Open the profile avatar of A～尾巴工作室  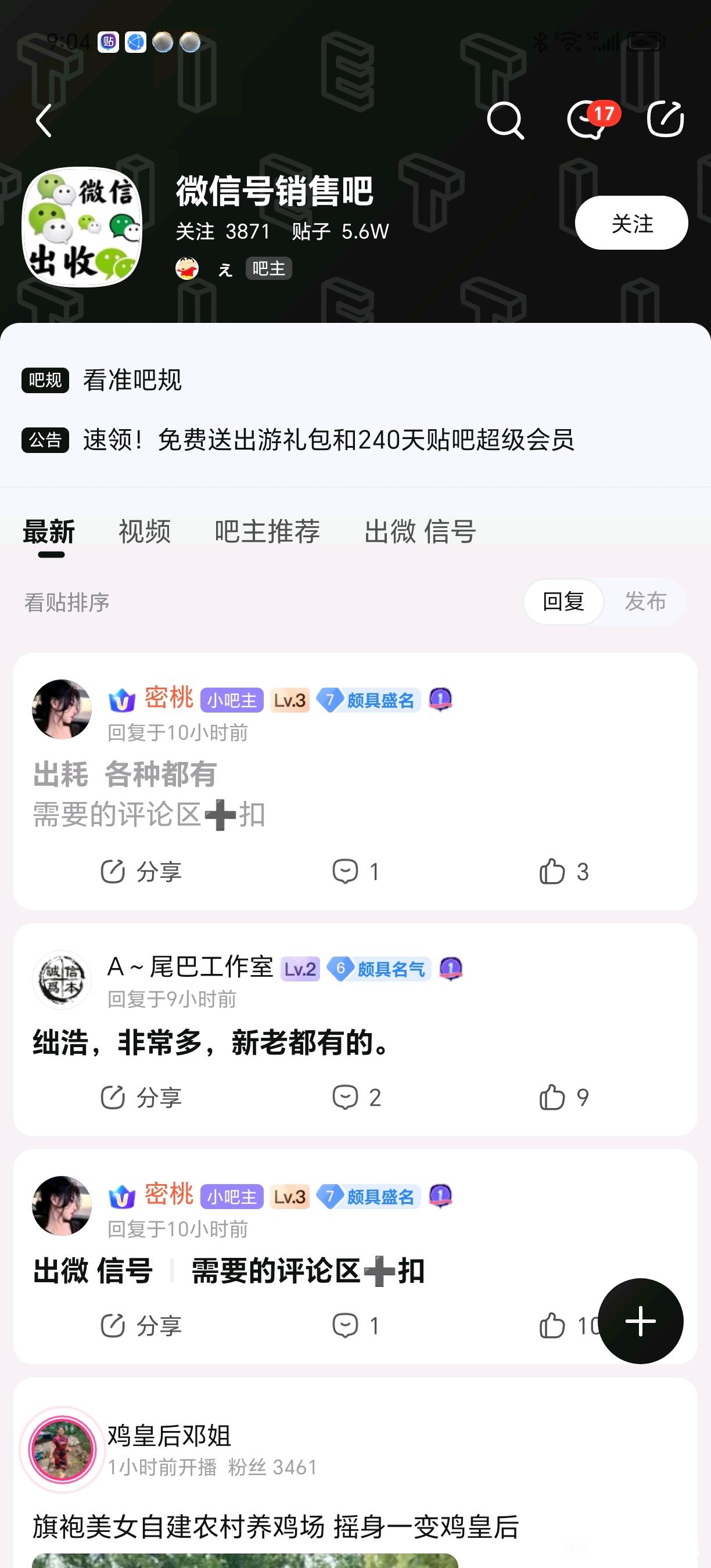(x=62, y=979)
